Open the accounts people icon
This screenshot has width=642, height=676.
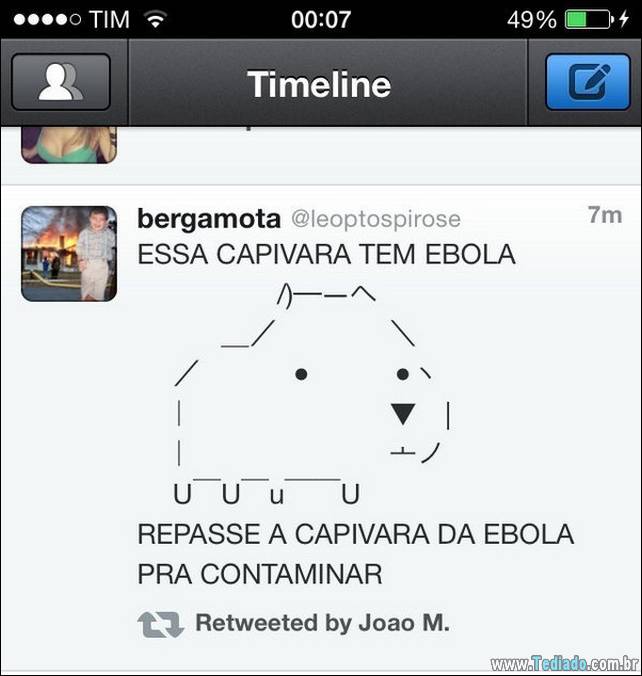(x=60, y=82)
